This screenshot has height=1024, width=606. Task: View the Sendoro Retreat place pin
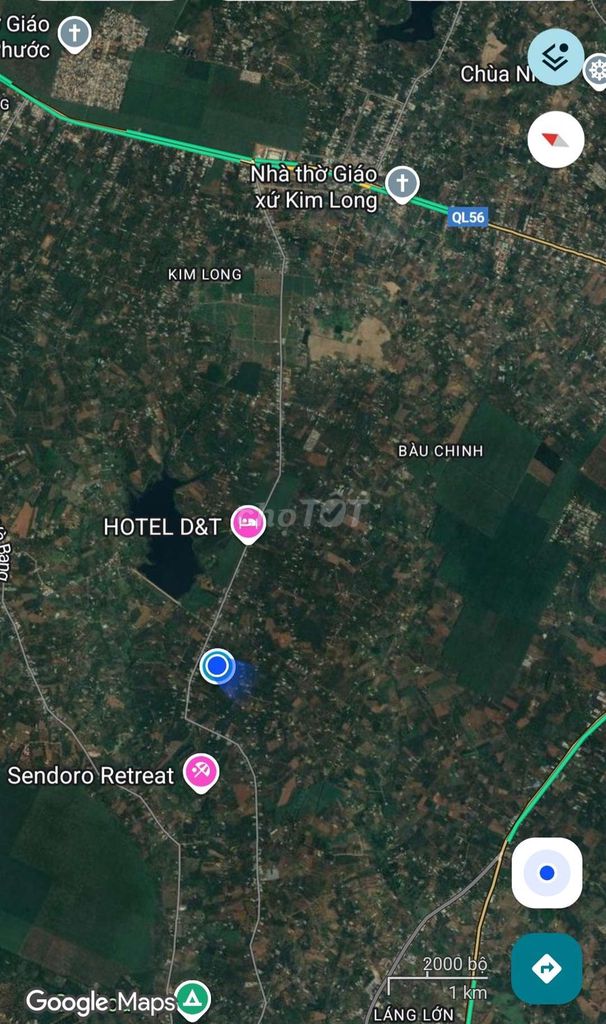point(202,772)
